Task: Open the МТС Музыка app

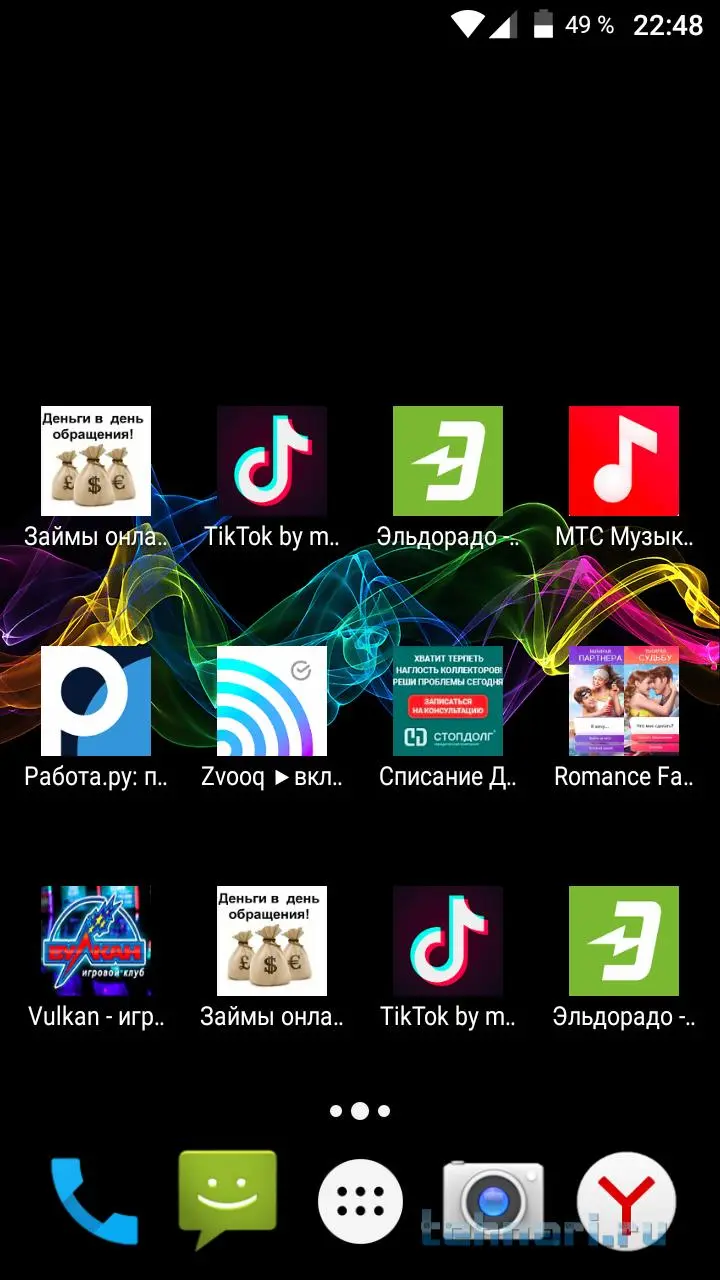Action: (x=624, y=461)
